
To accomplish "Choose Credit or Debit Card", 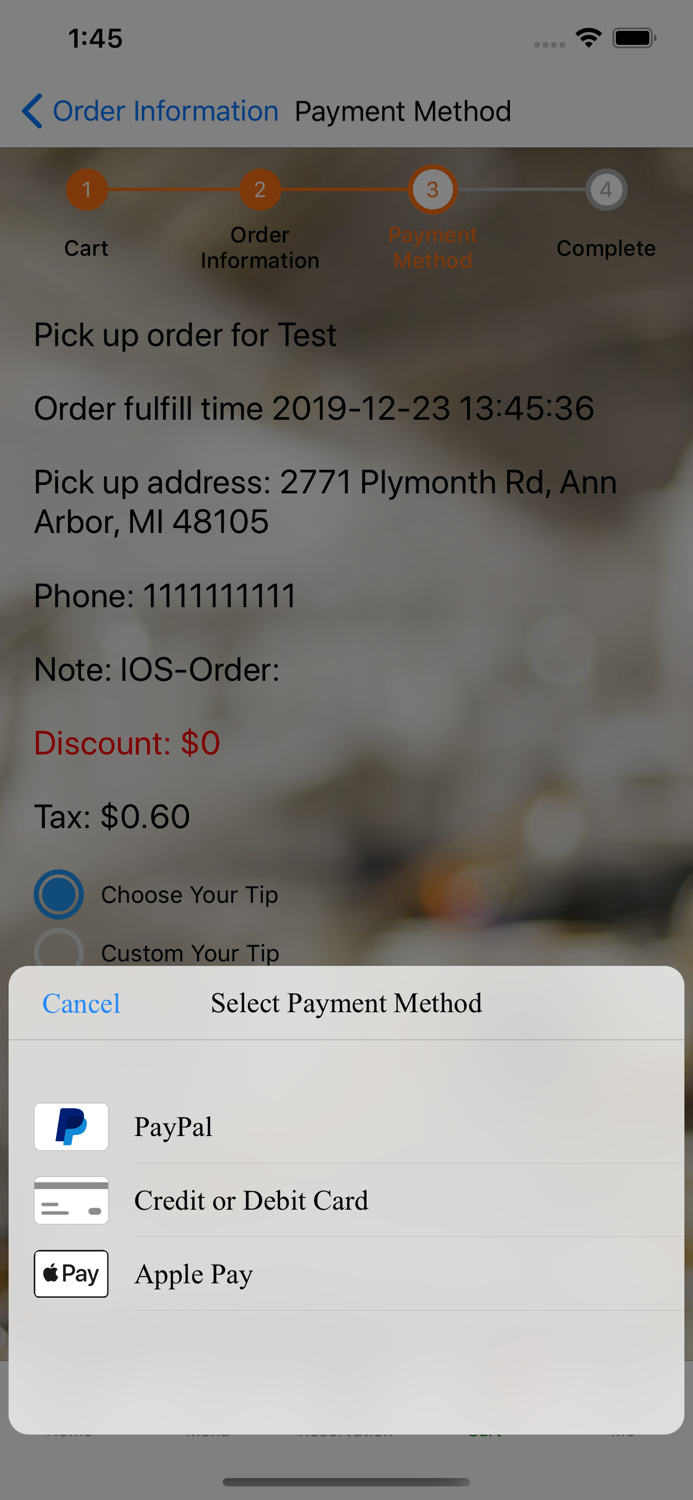I will tap(346, 1201).
